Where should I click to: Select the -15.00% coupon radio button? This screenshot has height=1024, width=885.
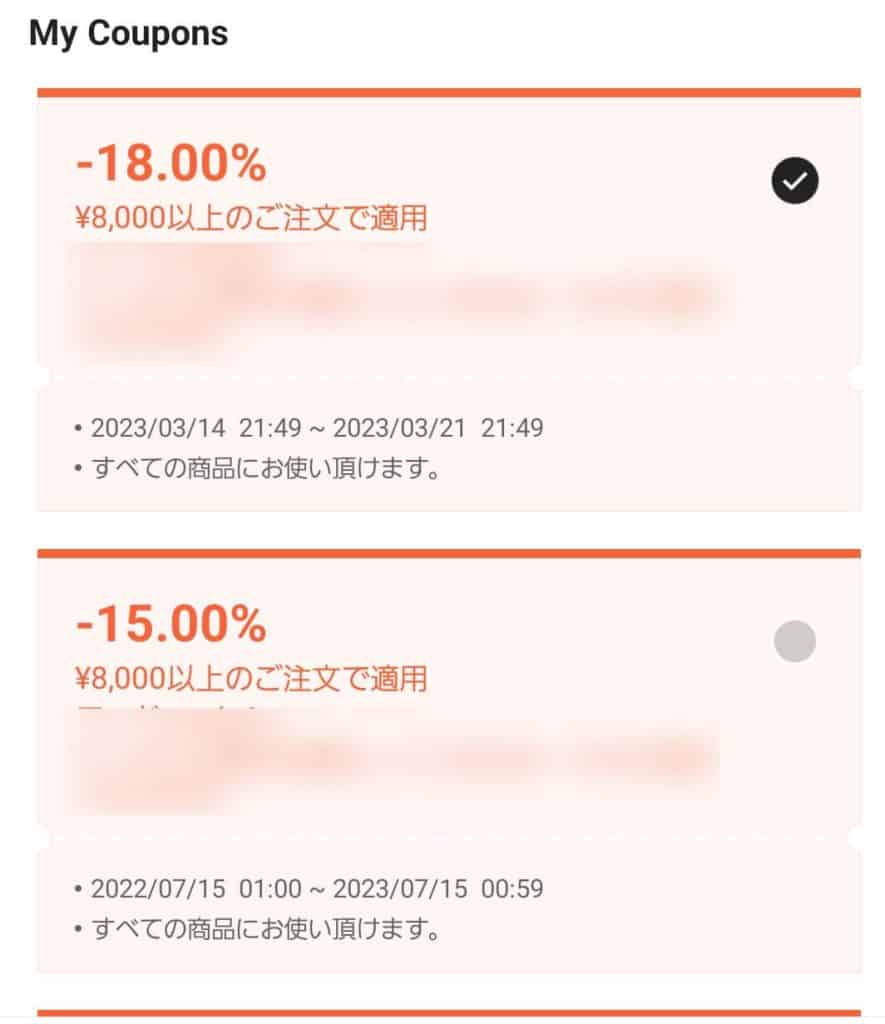coord(795,641)
